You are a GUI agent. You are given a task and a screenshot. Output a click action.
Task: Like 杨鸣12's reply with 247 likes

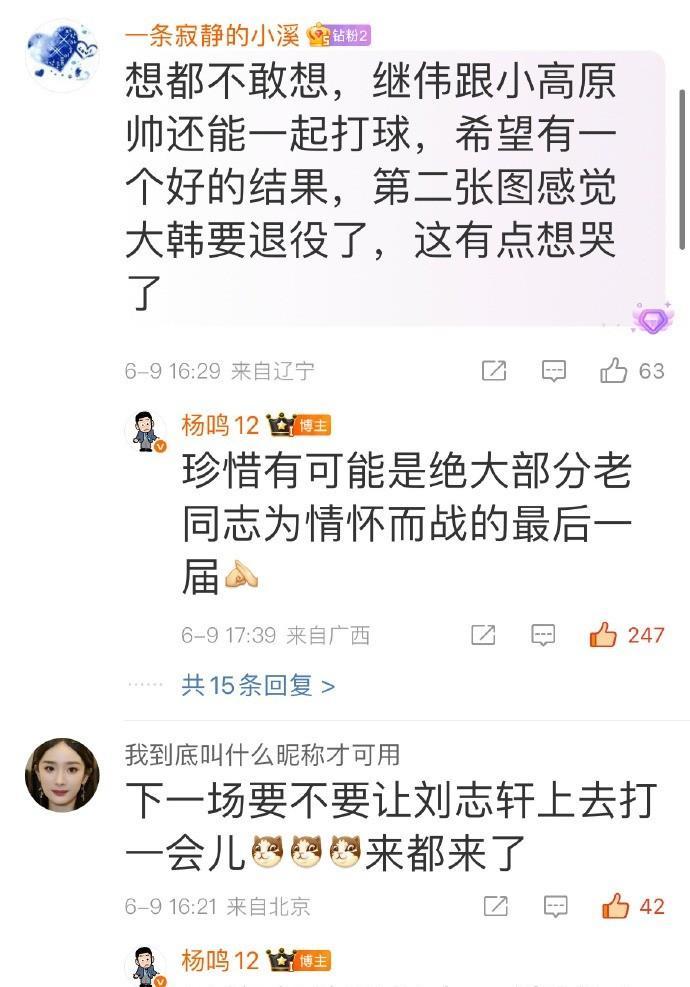[x=604, y=634]
